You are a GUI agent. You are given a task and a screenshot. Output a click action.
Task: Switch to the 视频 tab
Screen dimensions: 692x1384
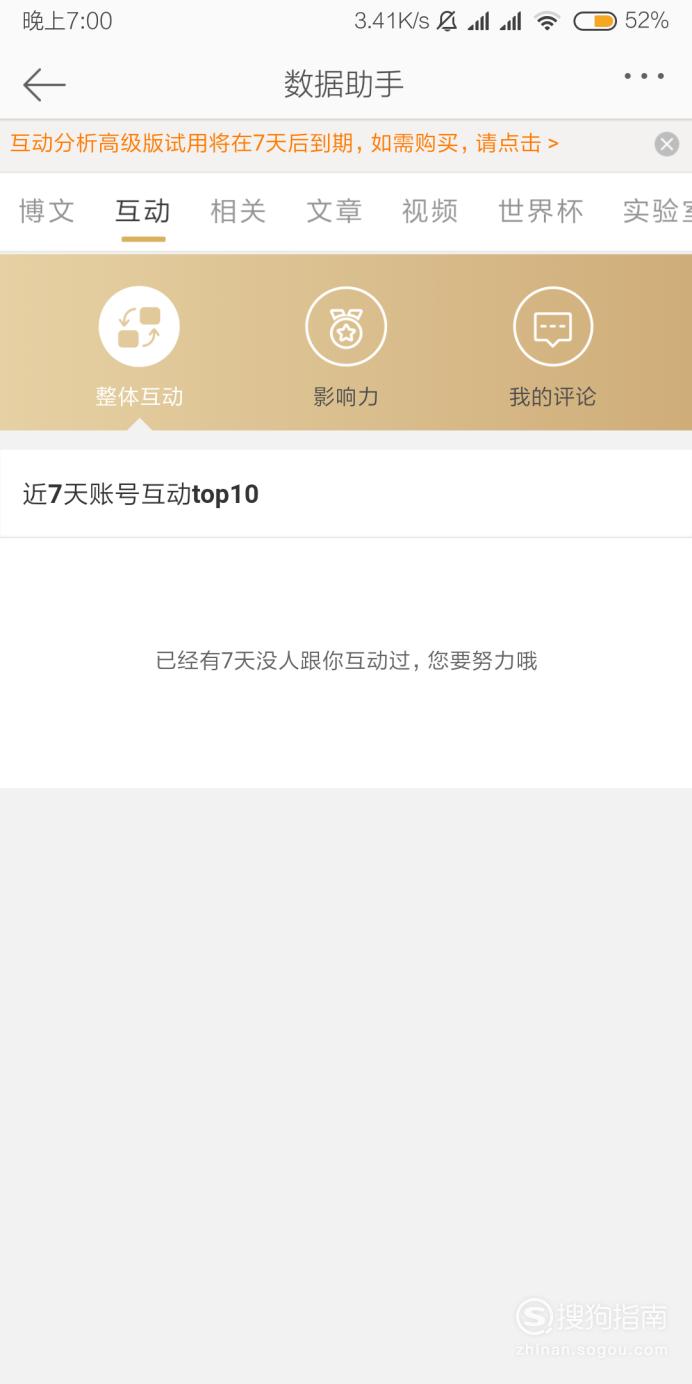430,211
